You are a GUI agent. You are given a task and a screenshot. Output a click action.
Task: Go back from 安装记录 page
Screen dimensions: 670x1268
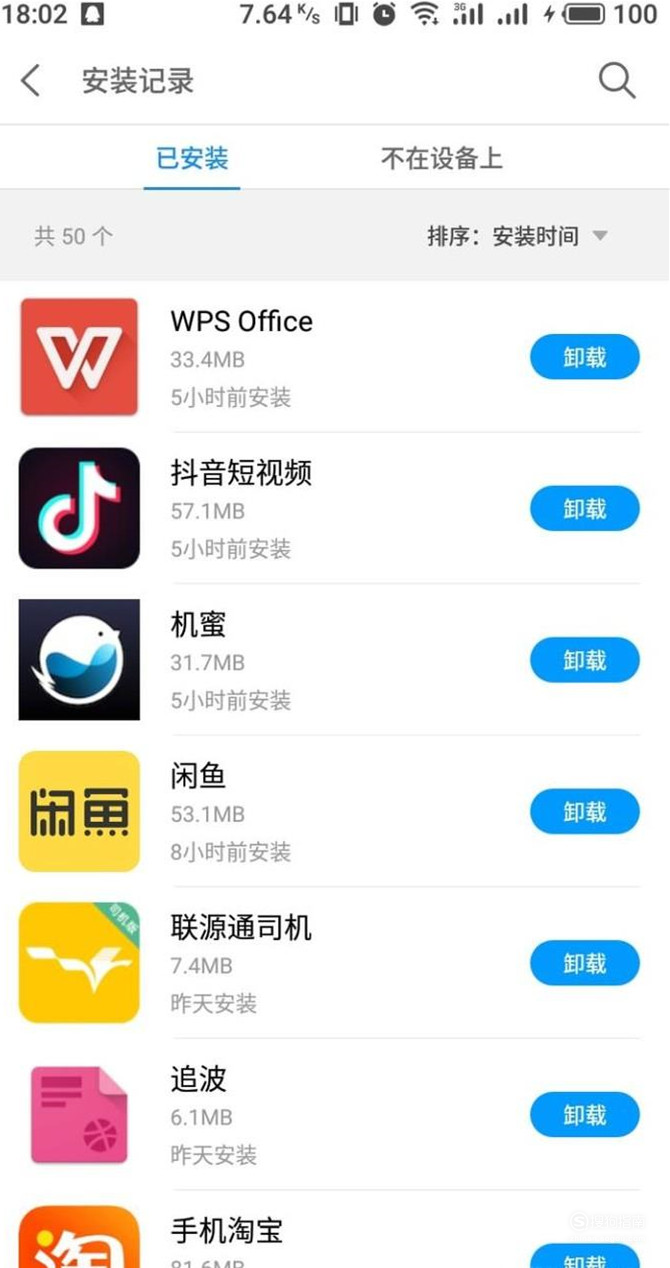click(31, 81)
